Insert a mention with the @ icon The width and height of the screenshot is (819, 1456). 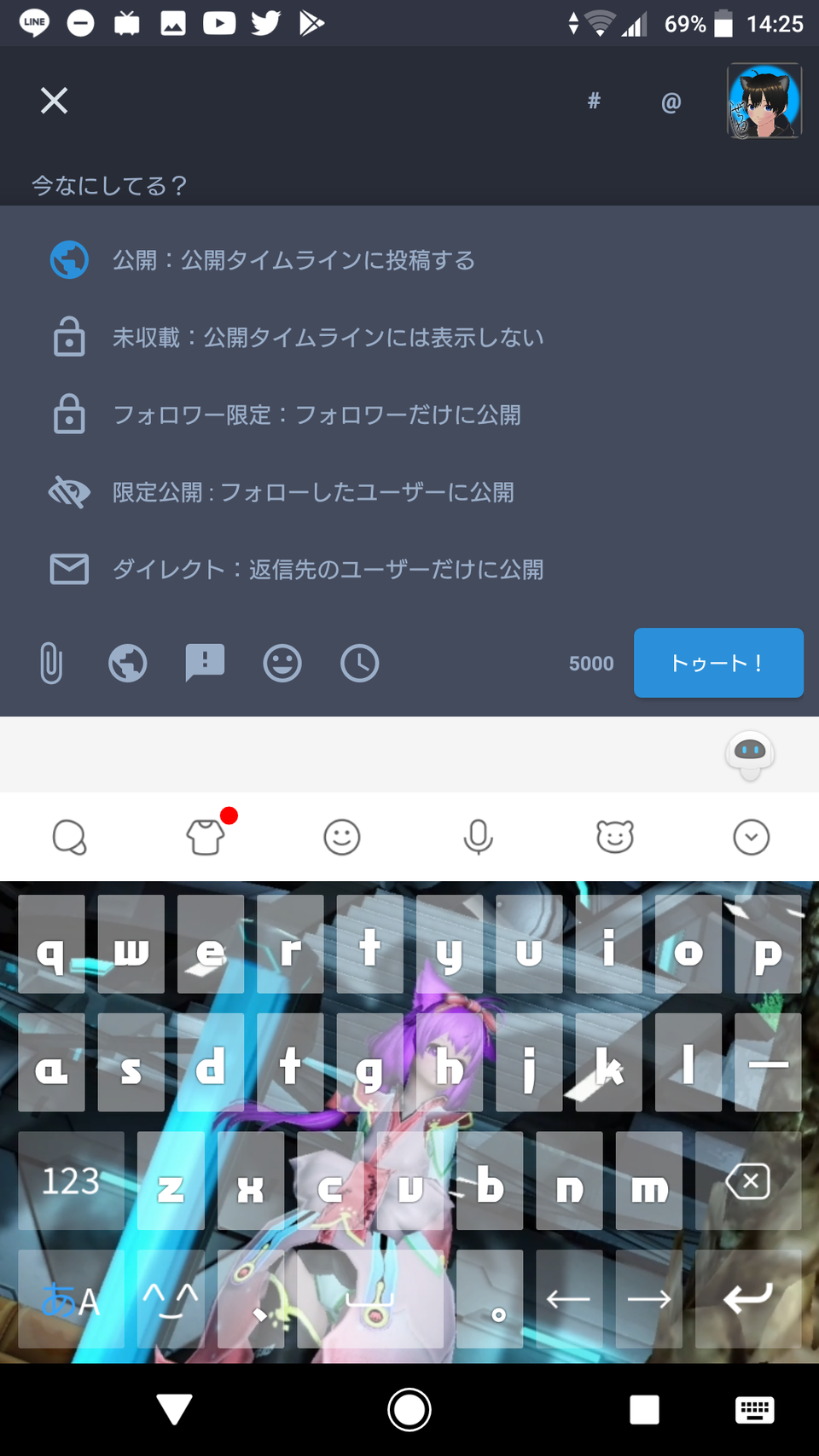671,102
